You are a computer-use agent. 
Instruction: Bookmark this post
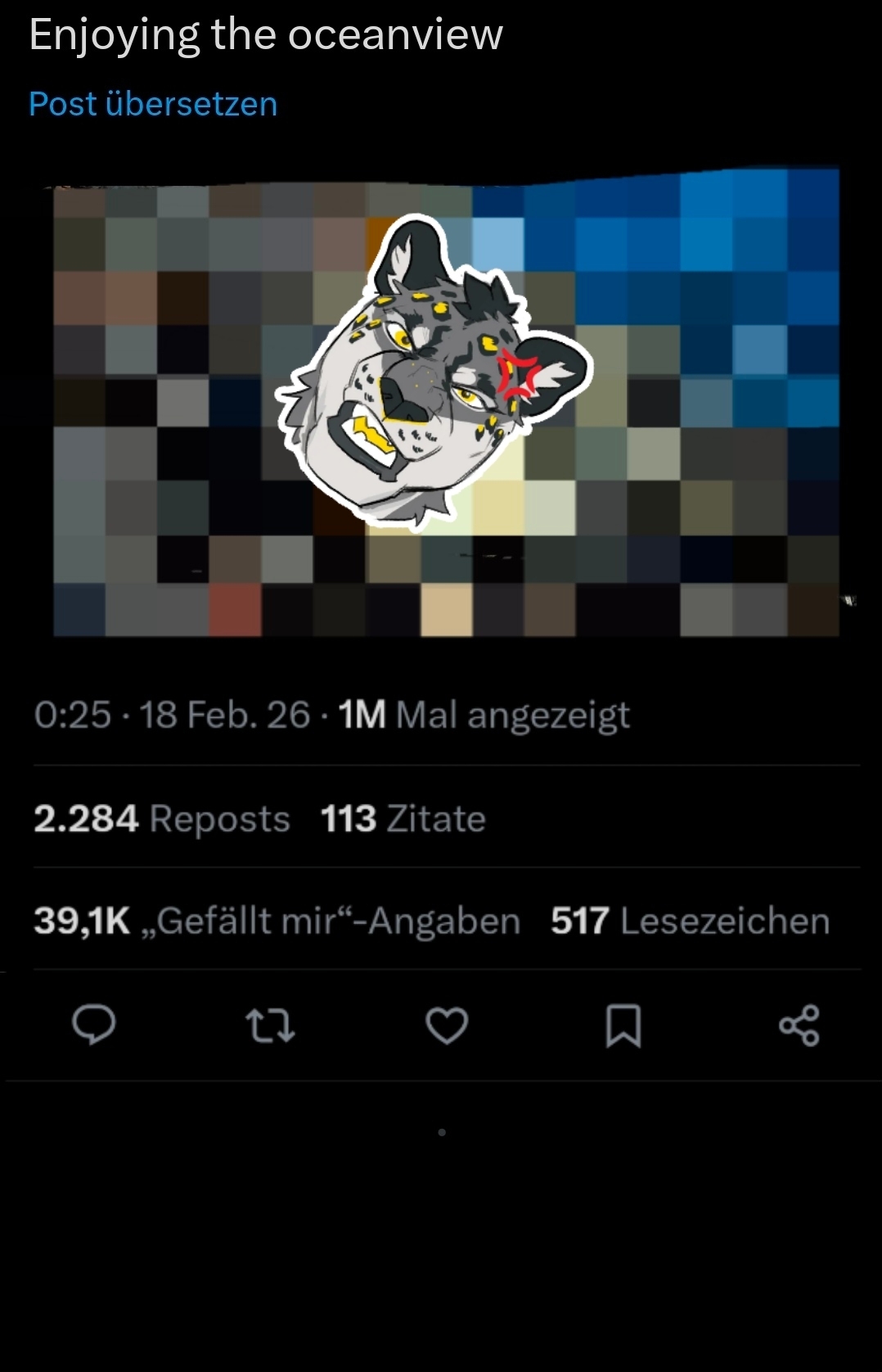point(623,1025)
